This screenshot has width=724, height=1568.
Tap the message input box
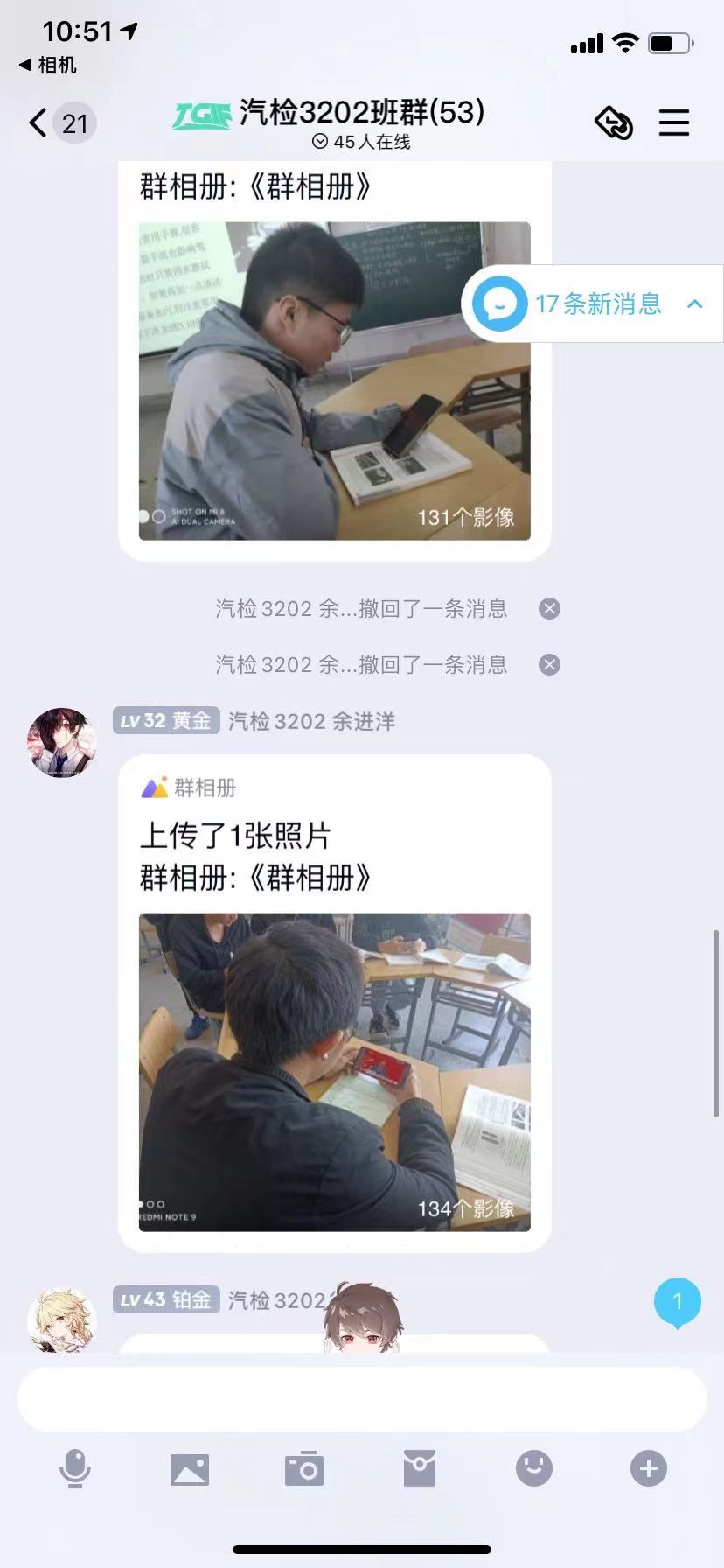click(x=362, y=1399)
